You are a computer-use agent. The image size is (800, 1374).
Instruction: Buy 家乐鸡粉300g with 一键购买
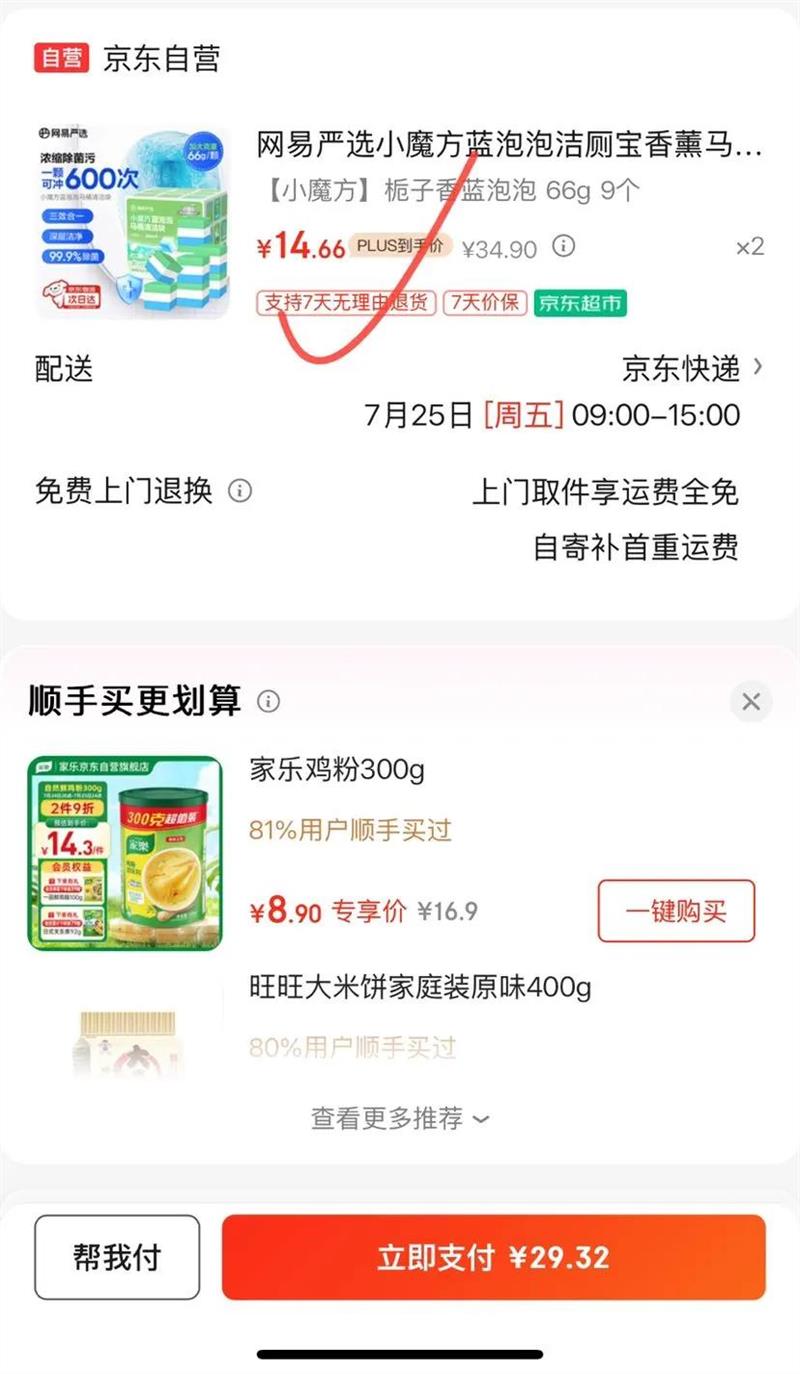(676, 911)
